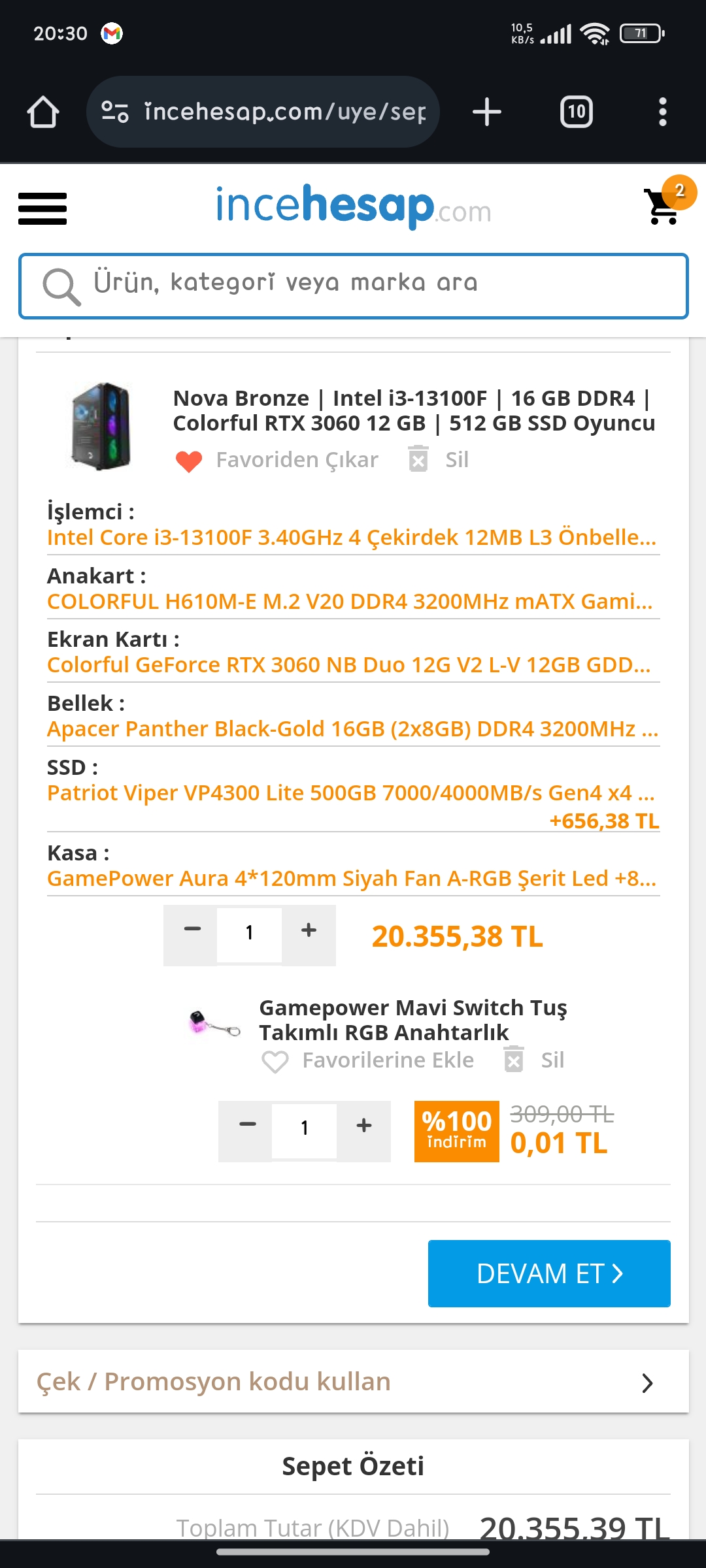The height and width of the screenshot is (1568, 706).
Task: Increase Gamepower keychain quantity
Action: coord(364,1126)
